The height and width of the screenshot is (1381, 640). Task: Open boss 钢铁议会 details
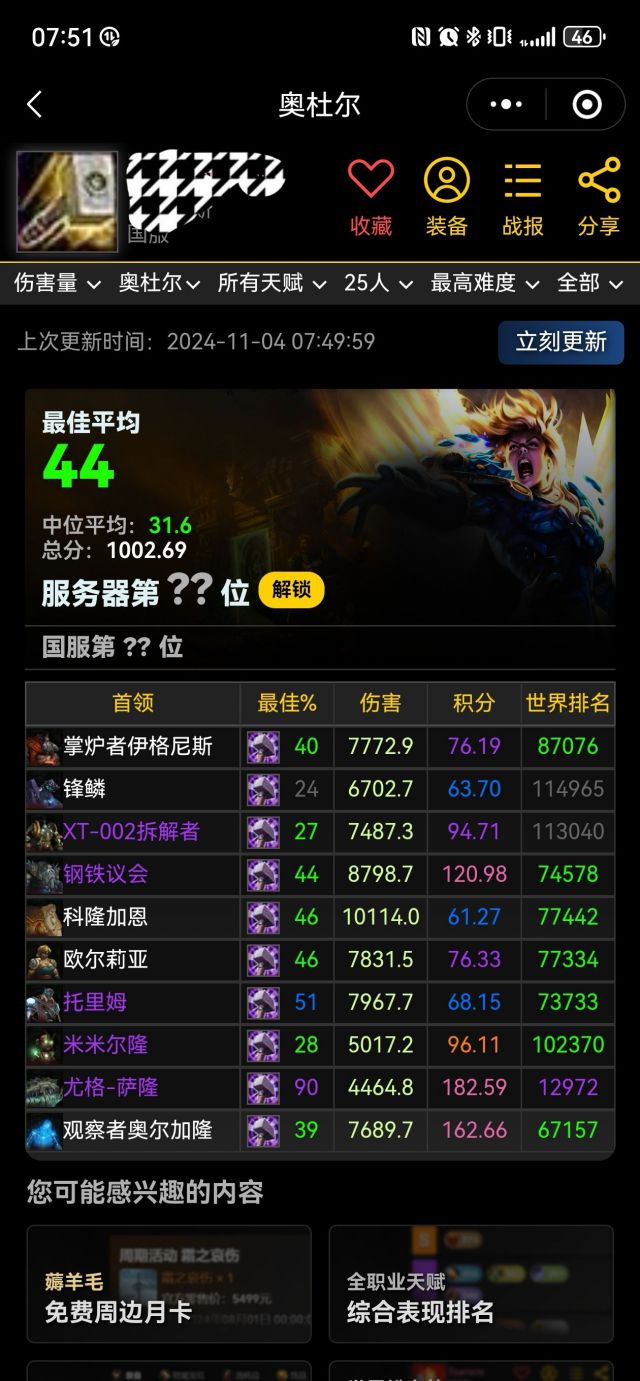tap(105, 874)
